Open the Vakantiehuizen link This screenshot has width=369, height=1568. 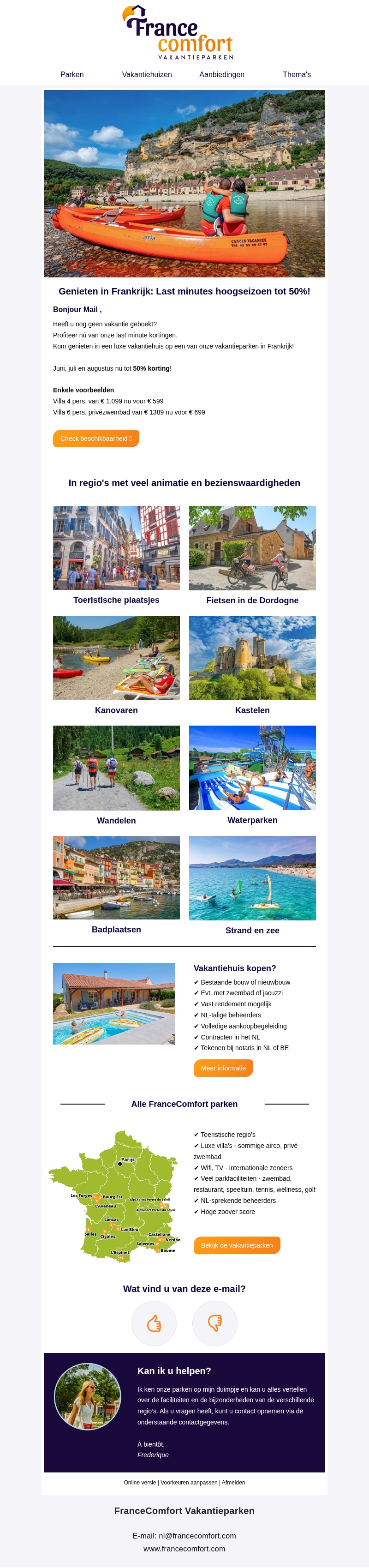(147, 74)
